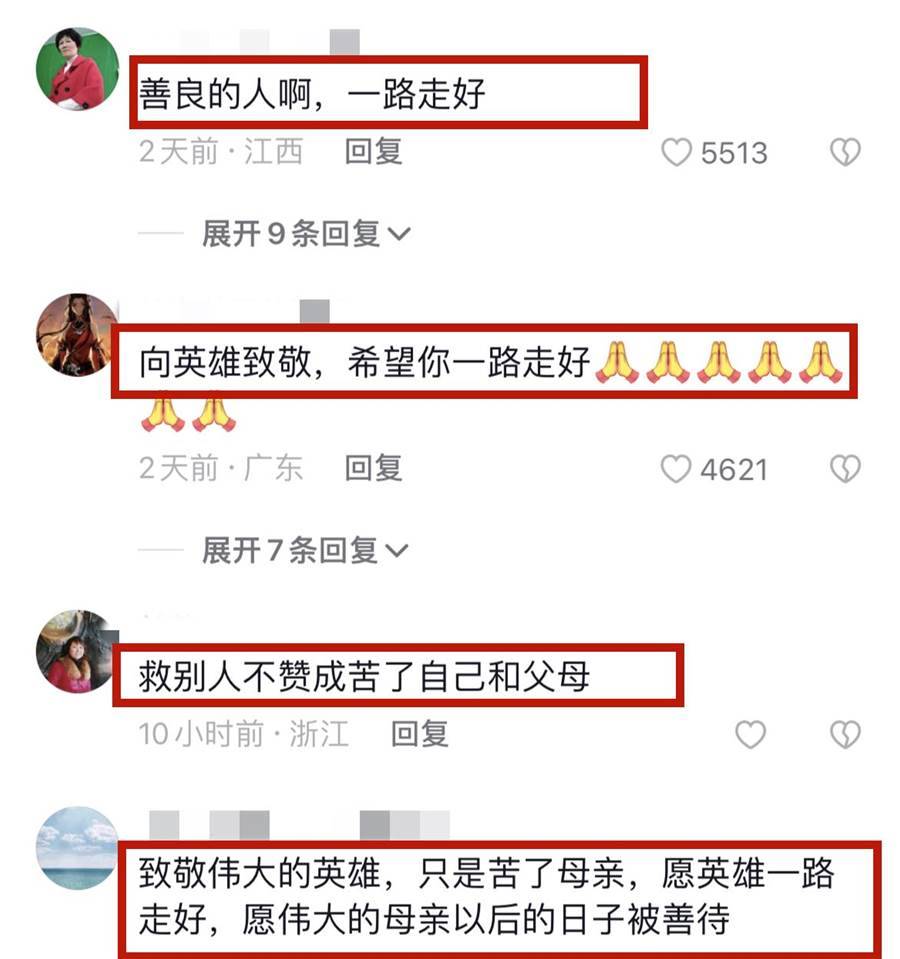Viewport: 900px width, 959px height.
Task: Open the anime-character avatar of the 广东 commenter
Action: pyautogui.click(x=77, y=335)
